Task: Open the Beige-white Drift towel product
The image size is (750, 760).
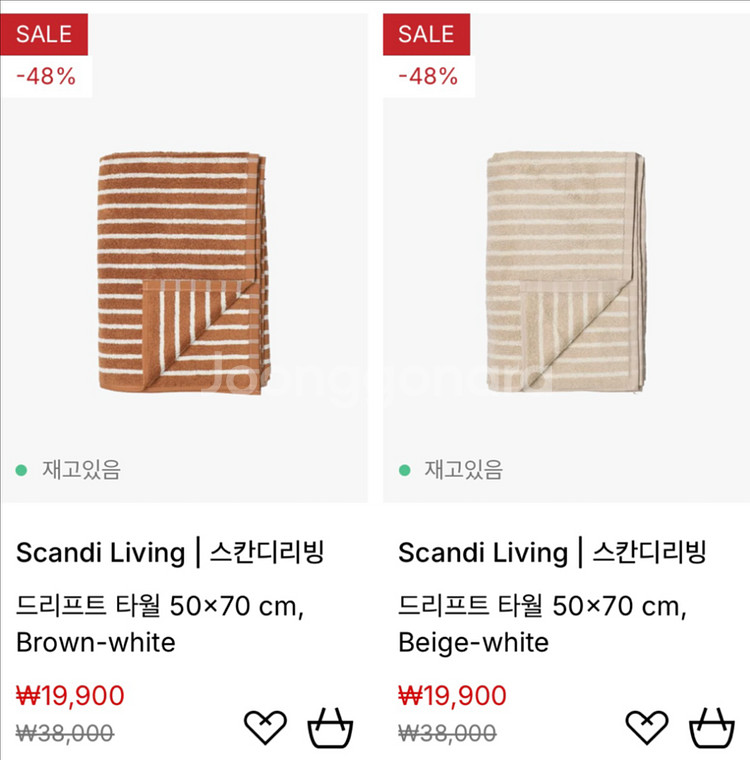Action: click(x=566, y=272)
